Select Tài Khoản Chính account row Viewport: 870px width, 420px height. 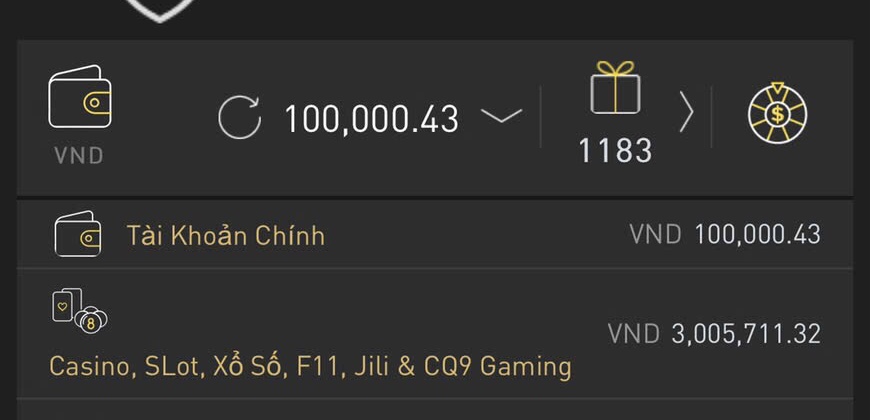coord(435,235)
